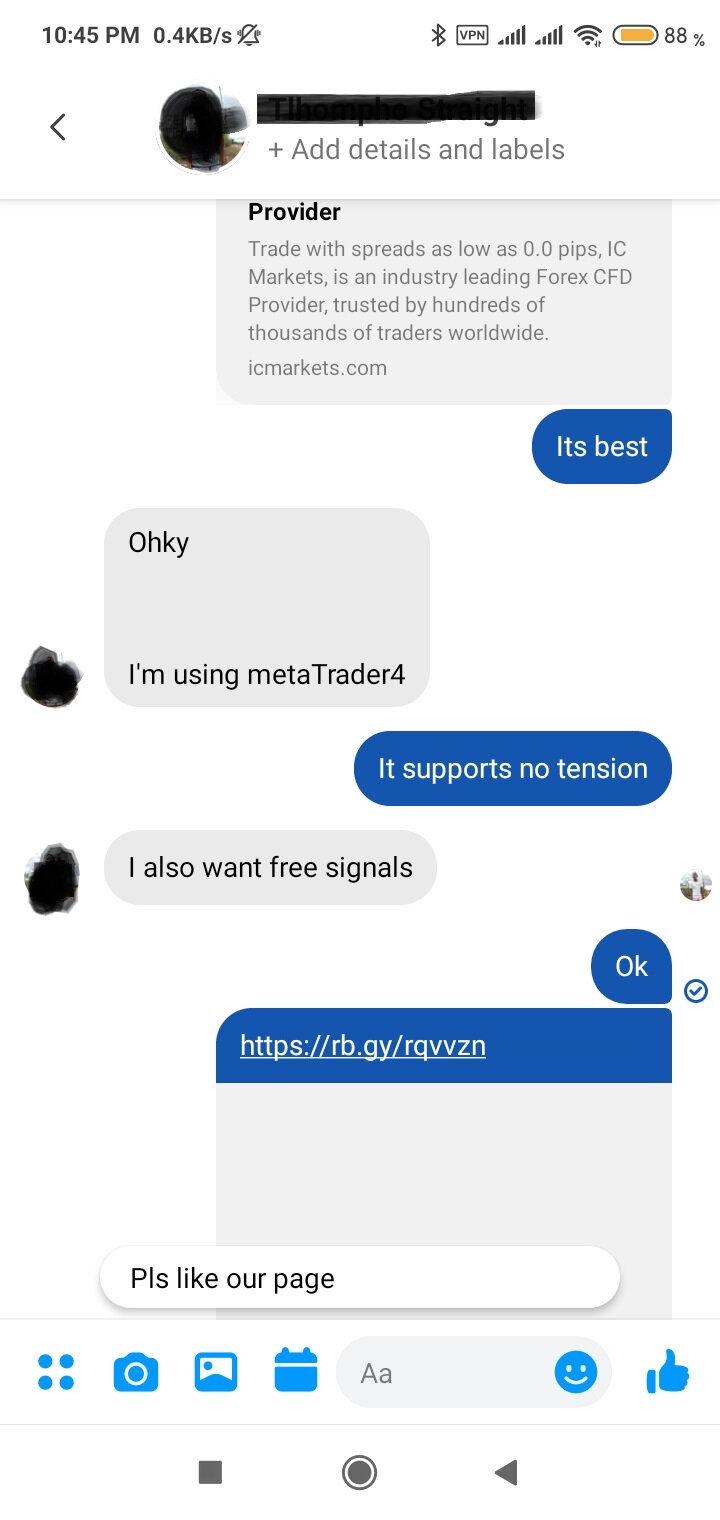Open the appointment calendar icon

click(x=296, y=1371)
